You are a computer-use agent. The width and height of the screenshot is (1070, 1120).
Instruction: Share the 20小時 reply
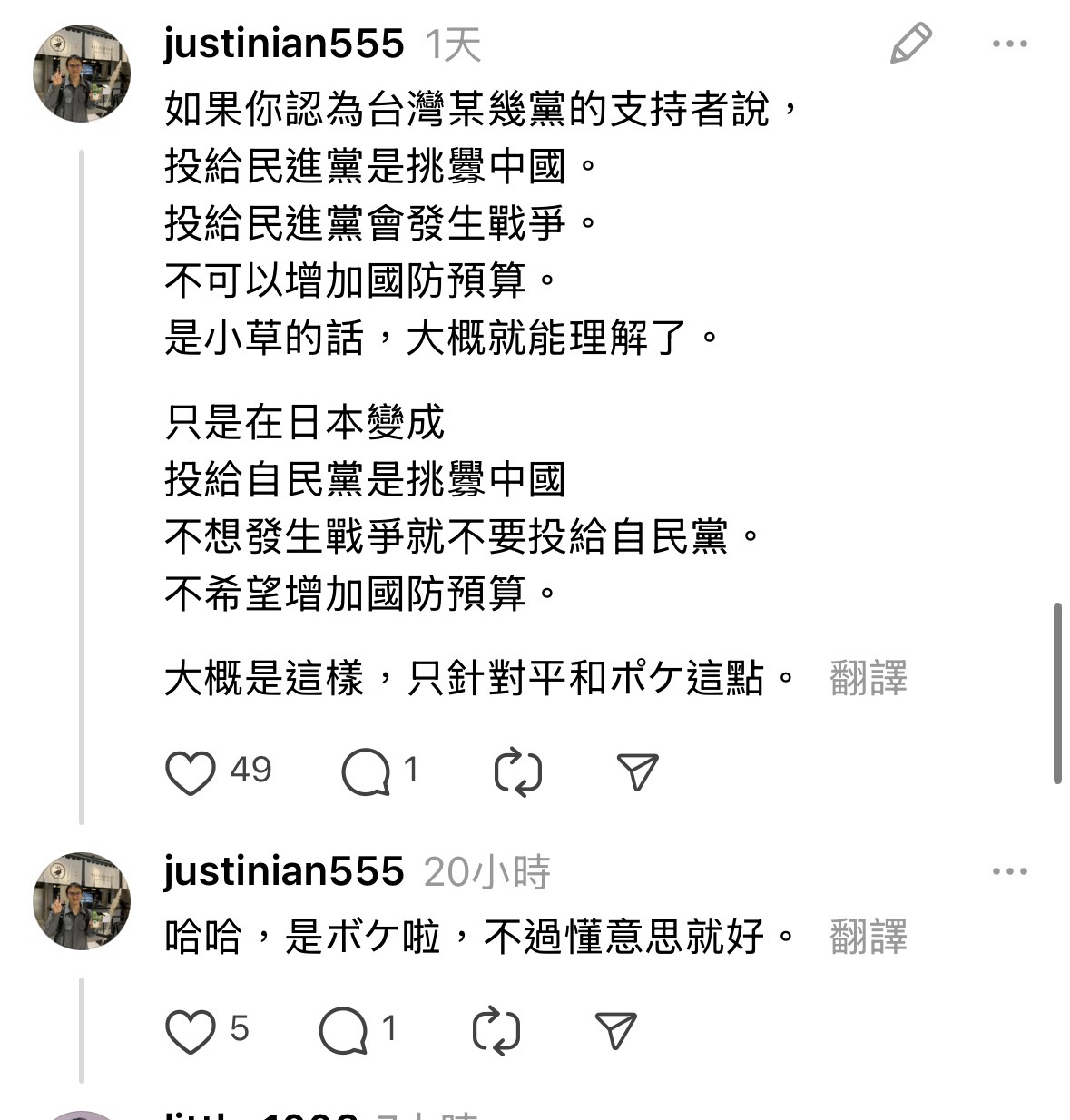(616, 1030)
